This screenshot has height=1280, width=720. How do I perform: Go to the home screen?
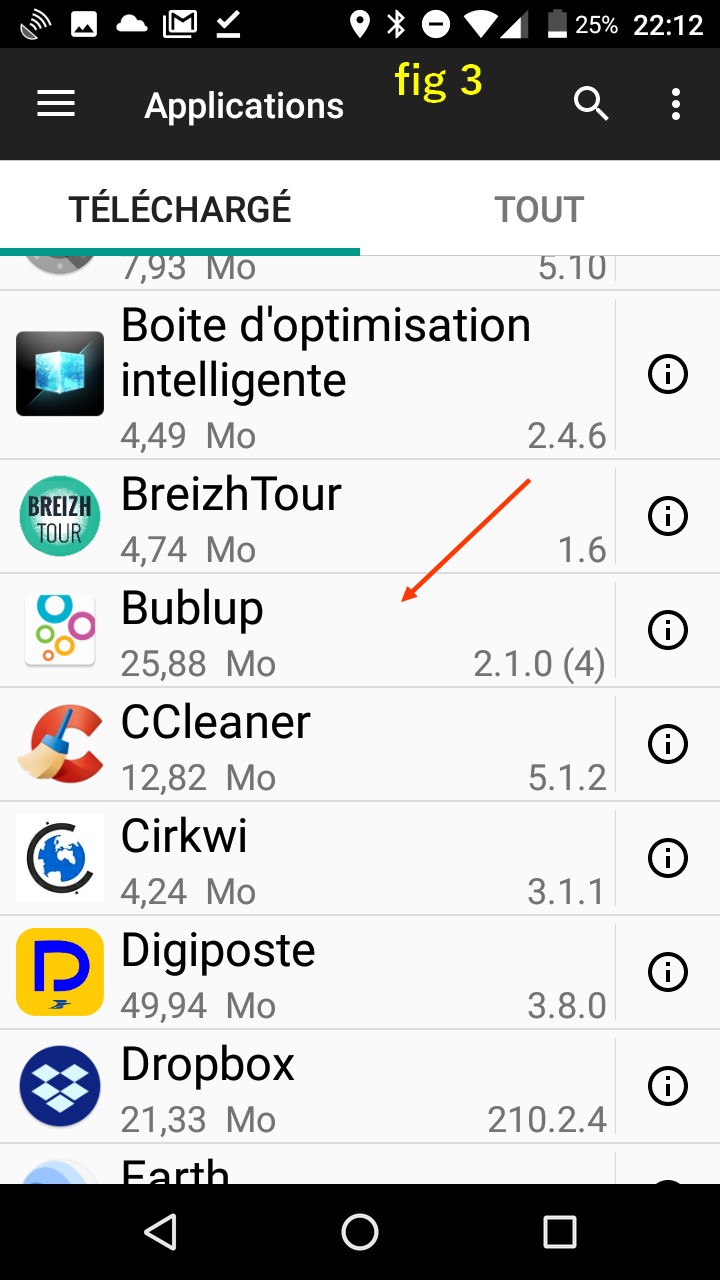tap(360, 1232)
